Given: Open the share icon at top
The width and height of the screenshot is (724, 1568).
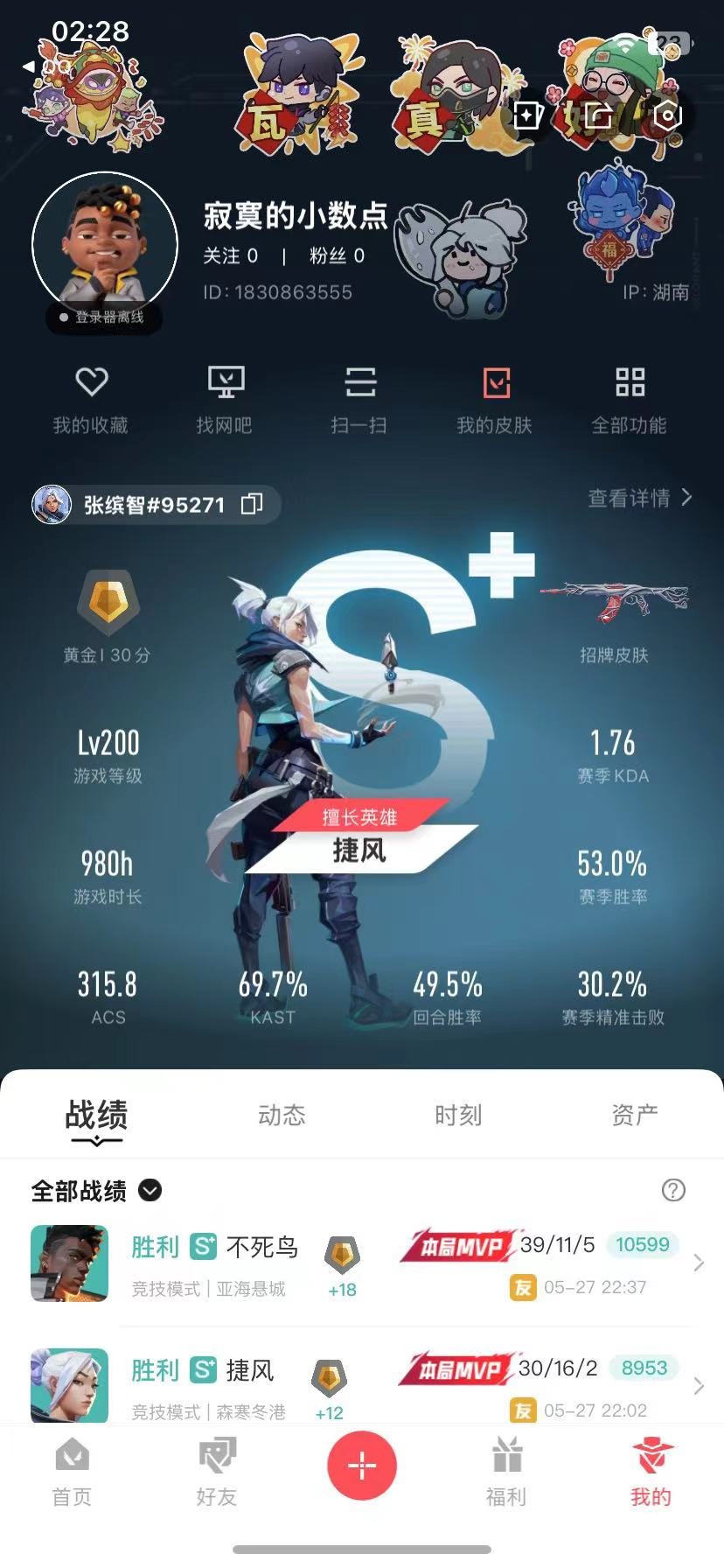Looking at the screenshot, I should [597, 115].
